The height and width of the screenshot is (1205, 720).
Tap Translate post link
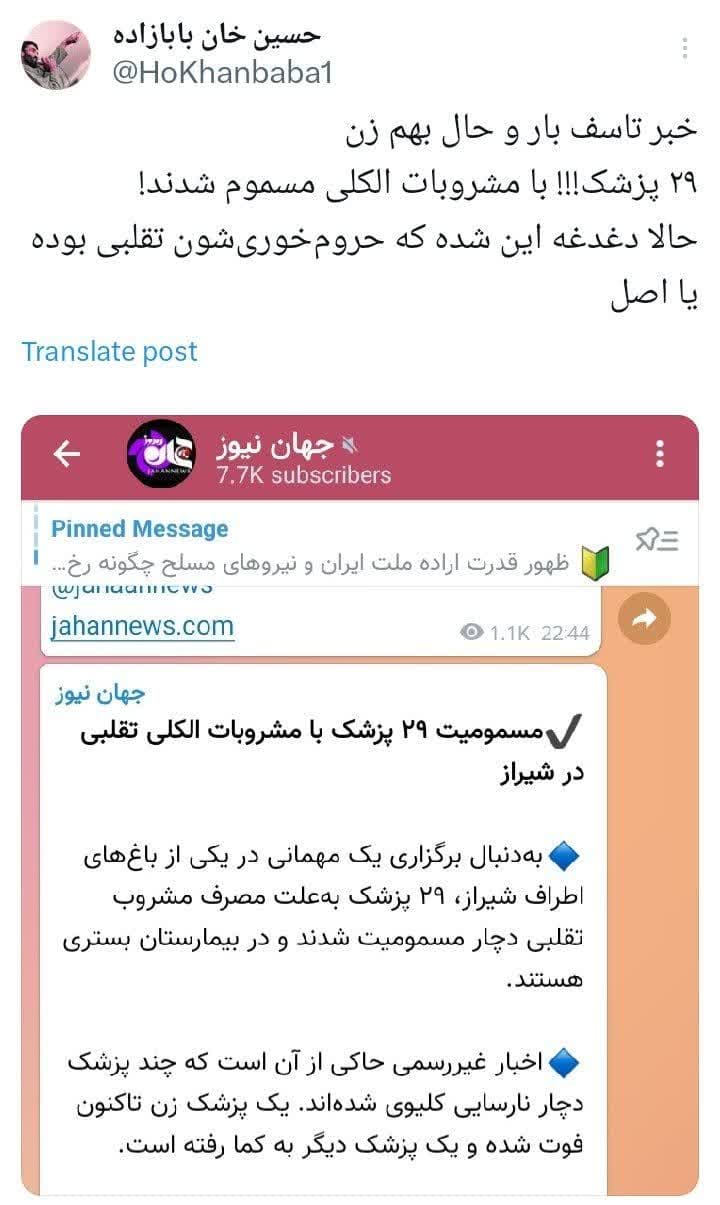tap(110, 352)
